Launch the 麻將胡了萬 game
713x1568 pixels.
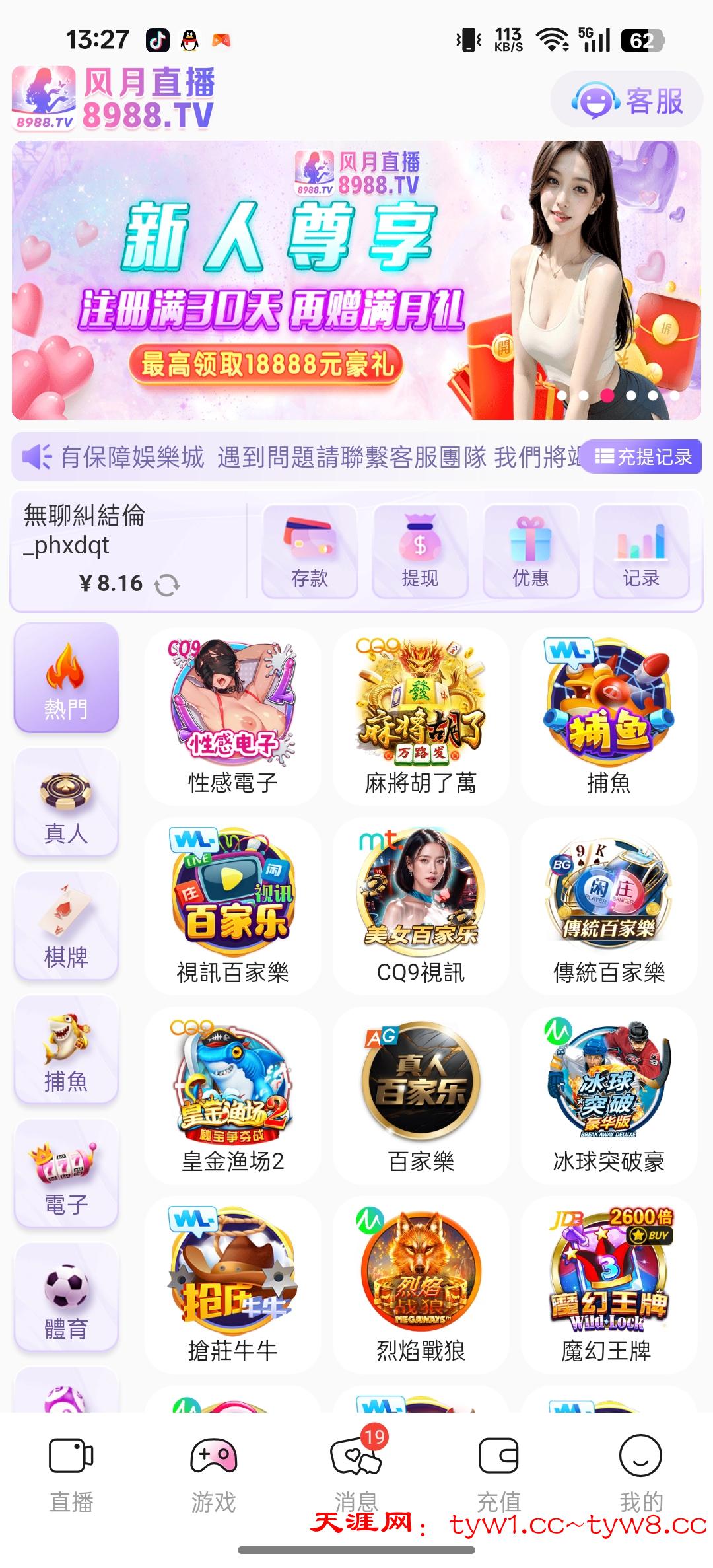pyautogui.click(x=421, y=717)
